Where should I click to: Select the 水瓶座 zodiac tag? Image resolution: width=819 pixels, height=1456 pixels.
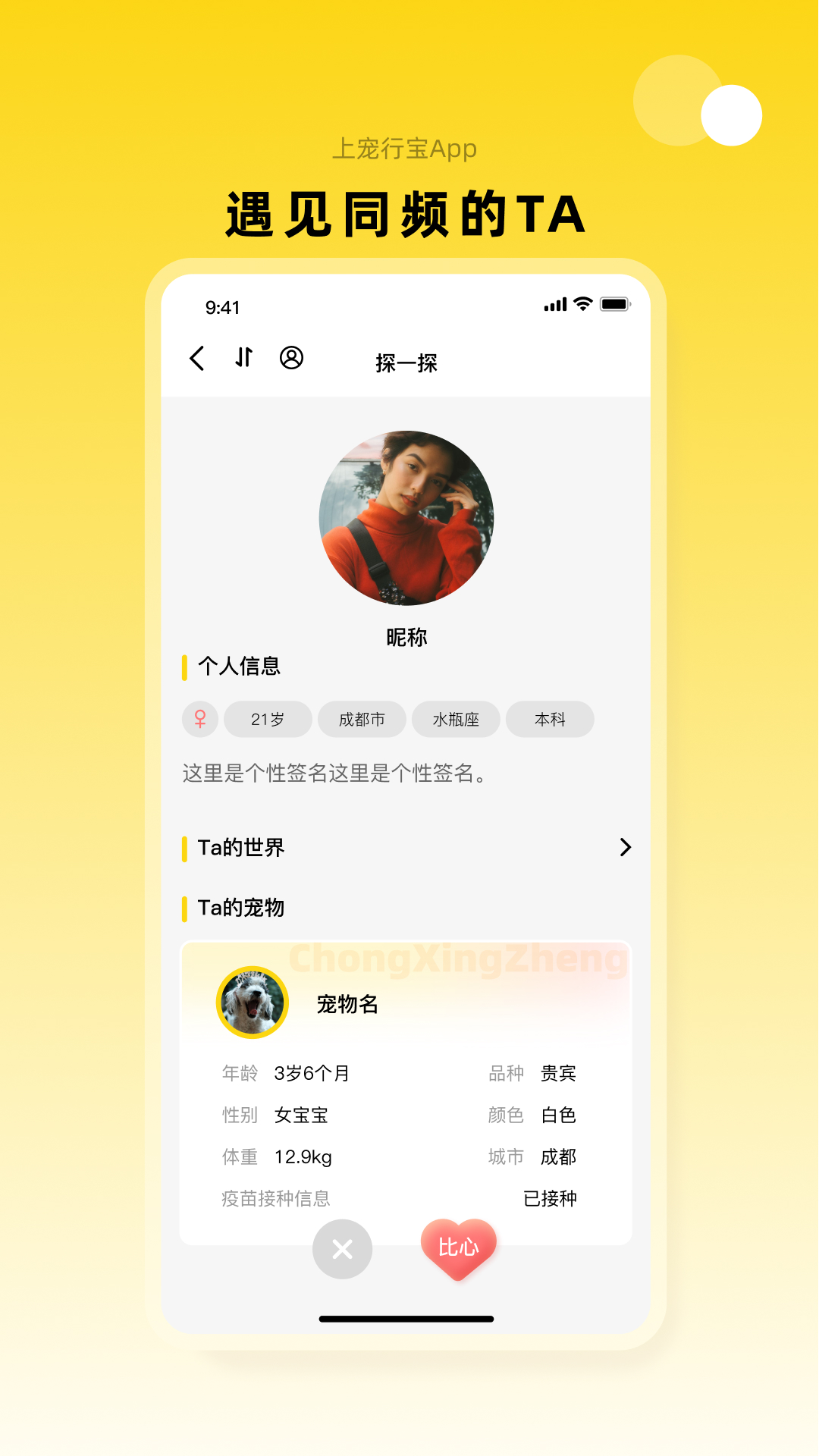pyautogui.click(x=456, y=719)
